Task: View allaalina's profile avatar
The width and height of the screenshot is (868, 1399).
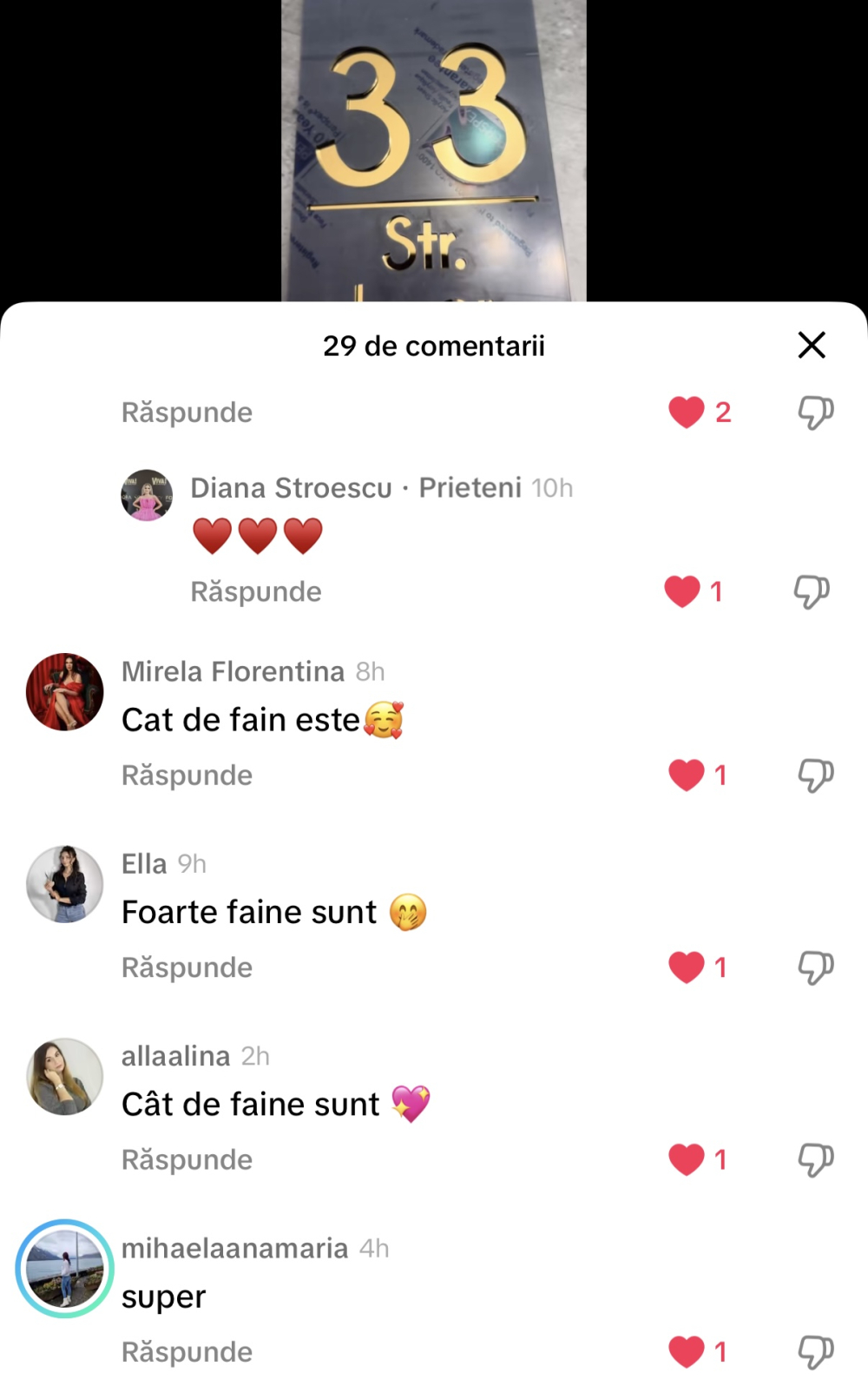Action: coord(65,1077)
